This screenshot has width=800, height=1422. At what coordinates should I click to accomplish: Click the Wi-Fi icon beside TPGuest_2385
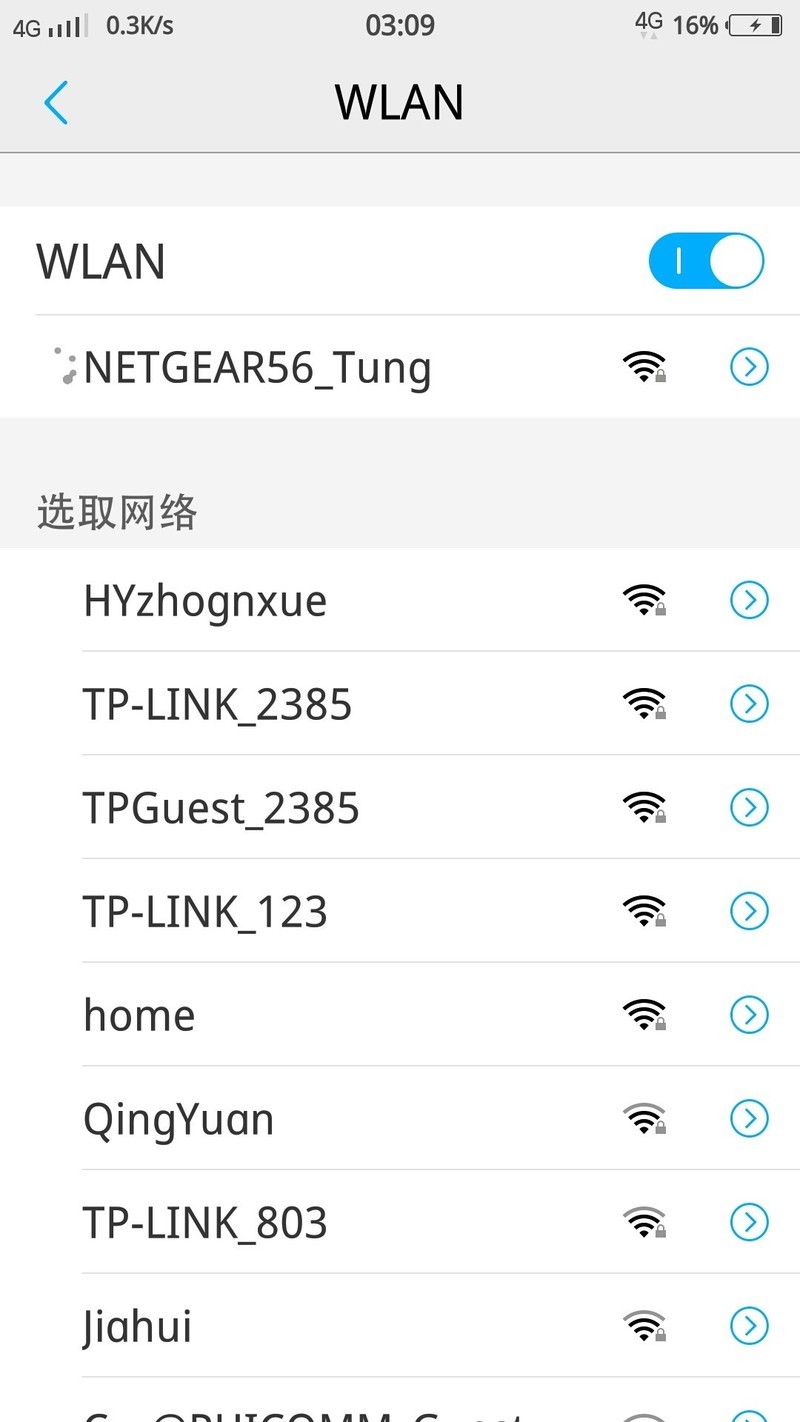644,807
